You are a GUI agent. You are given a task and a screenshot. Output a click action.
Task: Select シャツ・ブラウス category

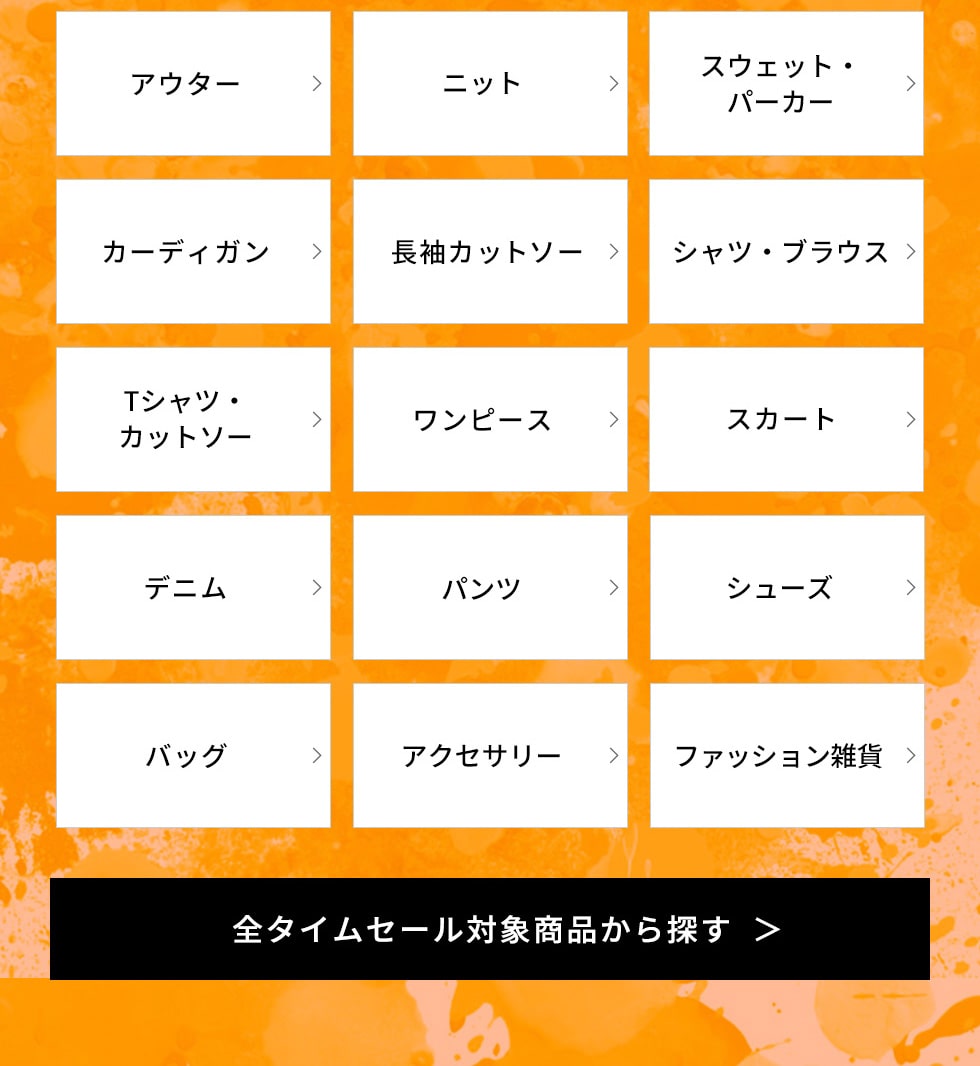786,252
